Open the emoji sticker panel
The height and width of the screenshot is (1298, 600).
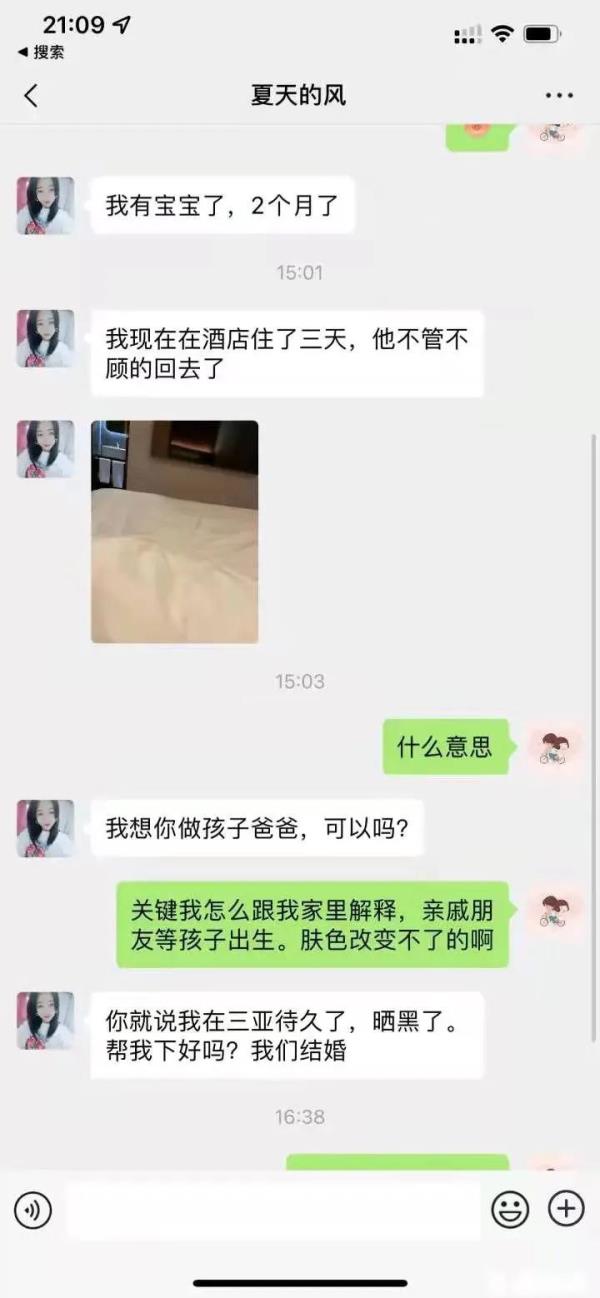pos(510,1210)
